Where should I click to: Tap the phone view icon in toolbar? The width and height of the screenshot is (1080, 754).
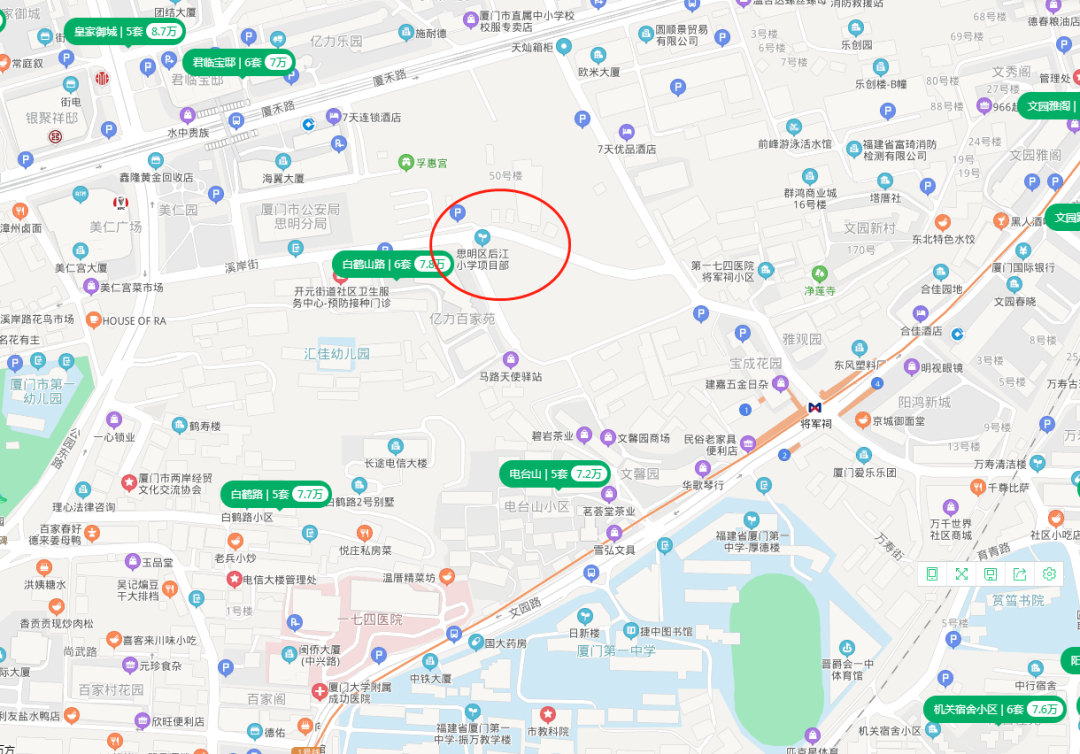point(932,574)
